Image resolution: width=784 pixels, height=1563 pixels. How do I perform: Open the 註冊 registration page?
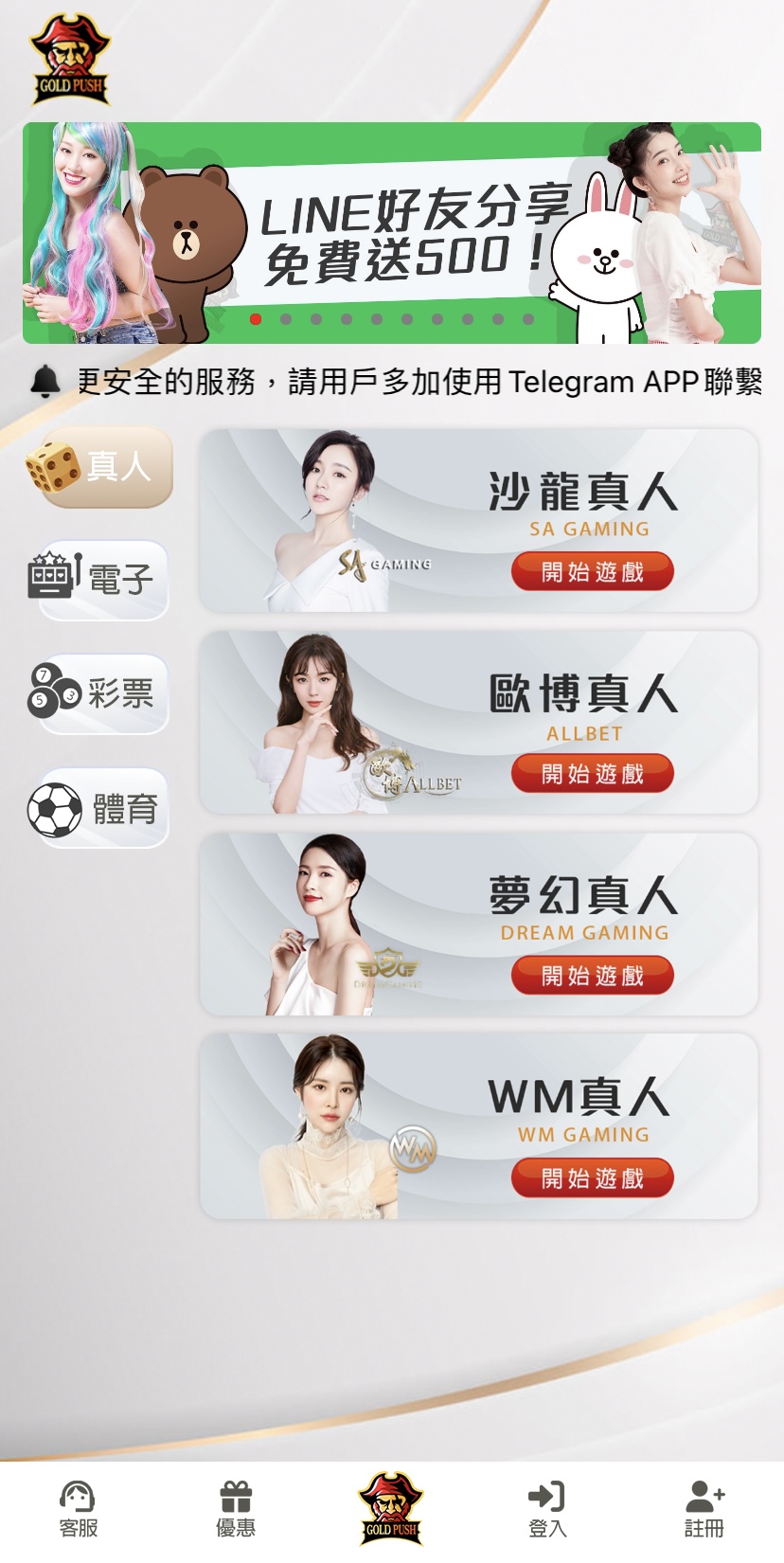click(x=704, y=1509)
